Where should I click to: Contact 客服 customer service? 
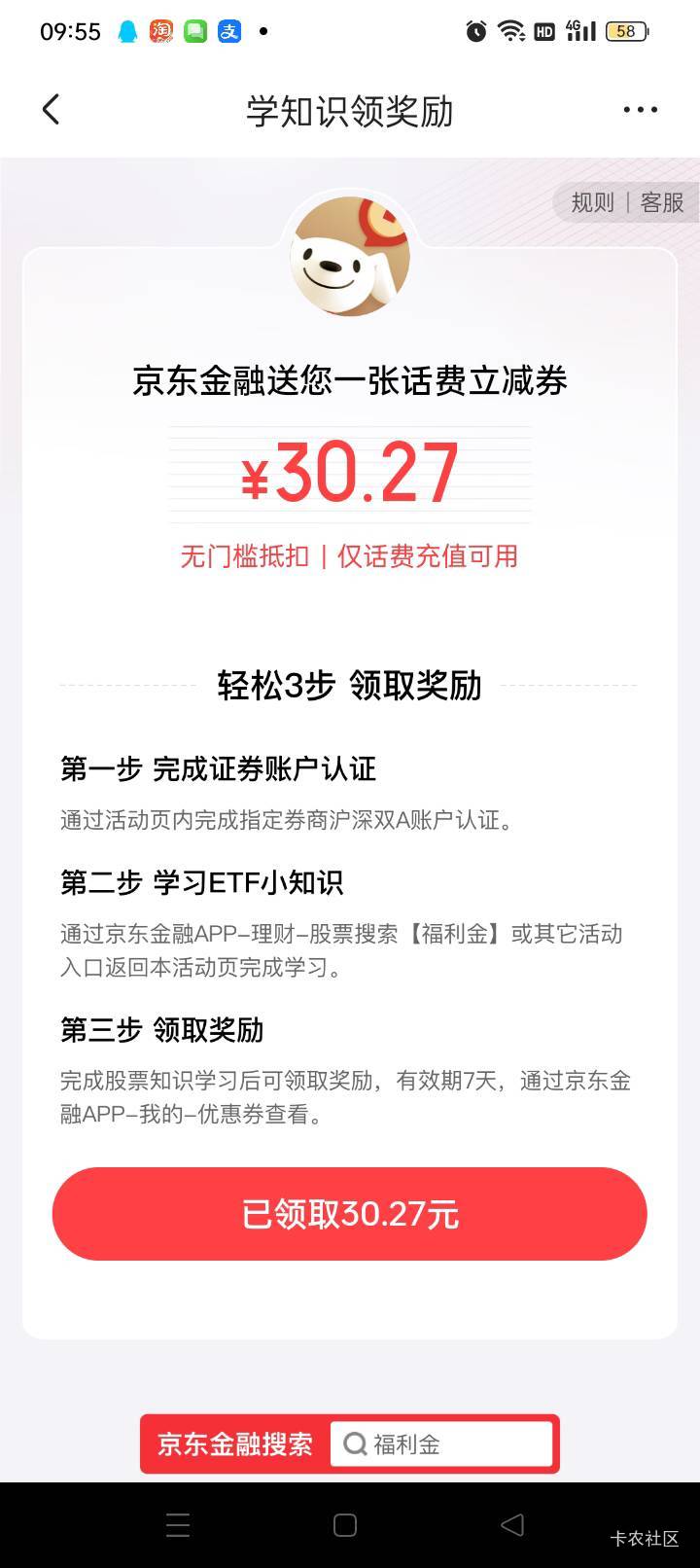point(662,202)
